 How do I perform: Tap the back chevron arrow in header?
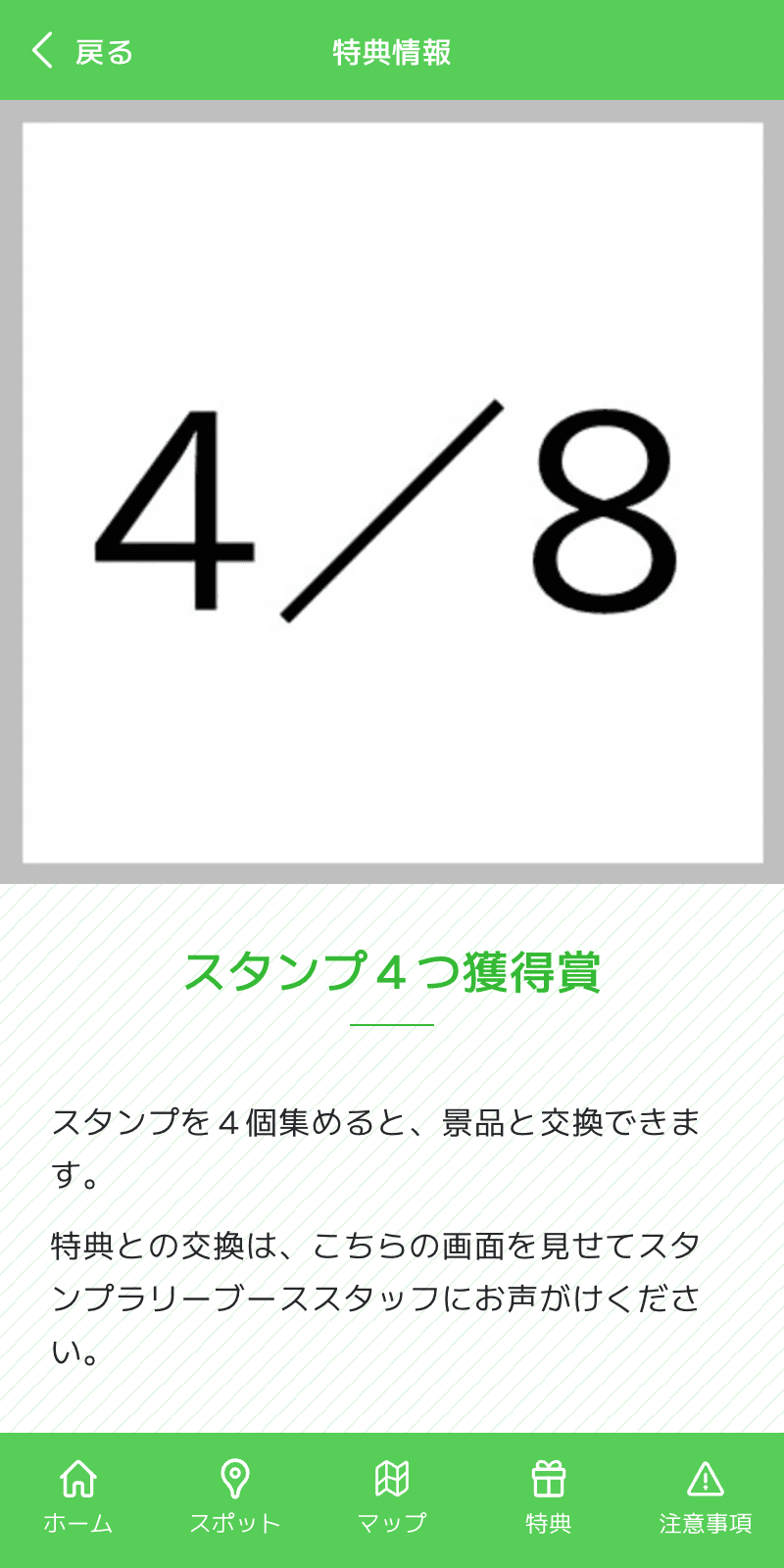tap(41, 49)
